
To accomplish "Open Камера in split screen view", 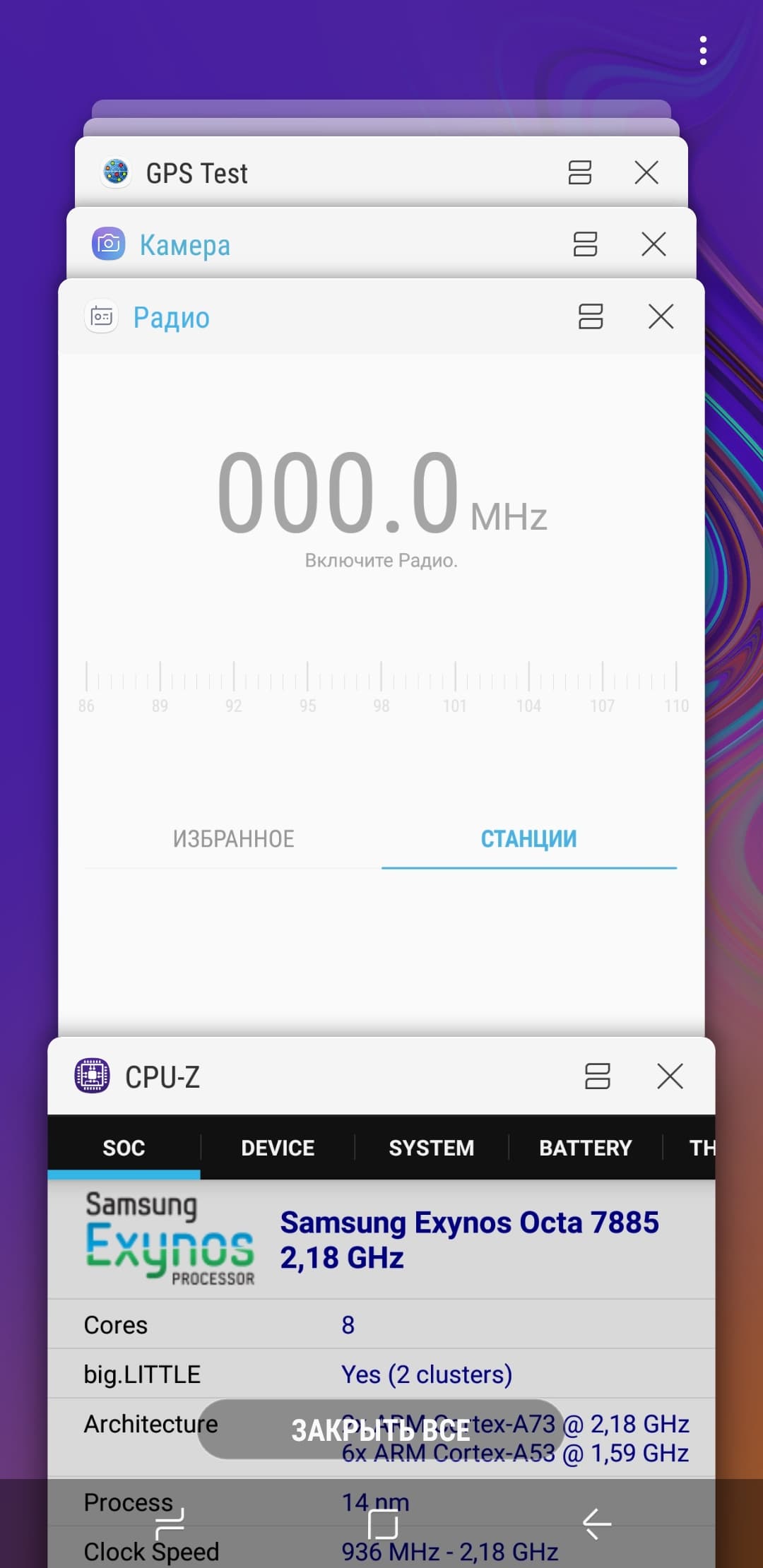I will pyautogui.click(x=586, y=244).
